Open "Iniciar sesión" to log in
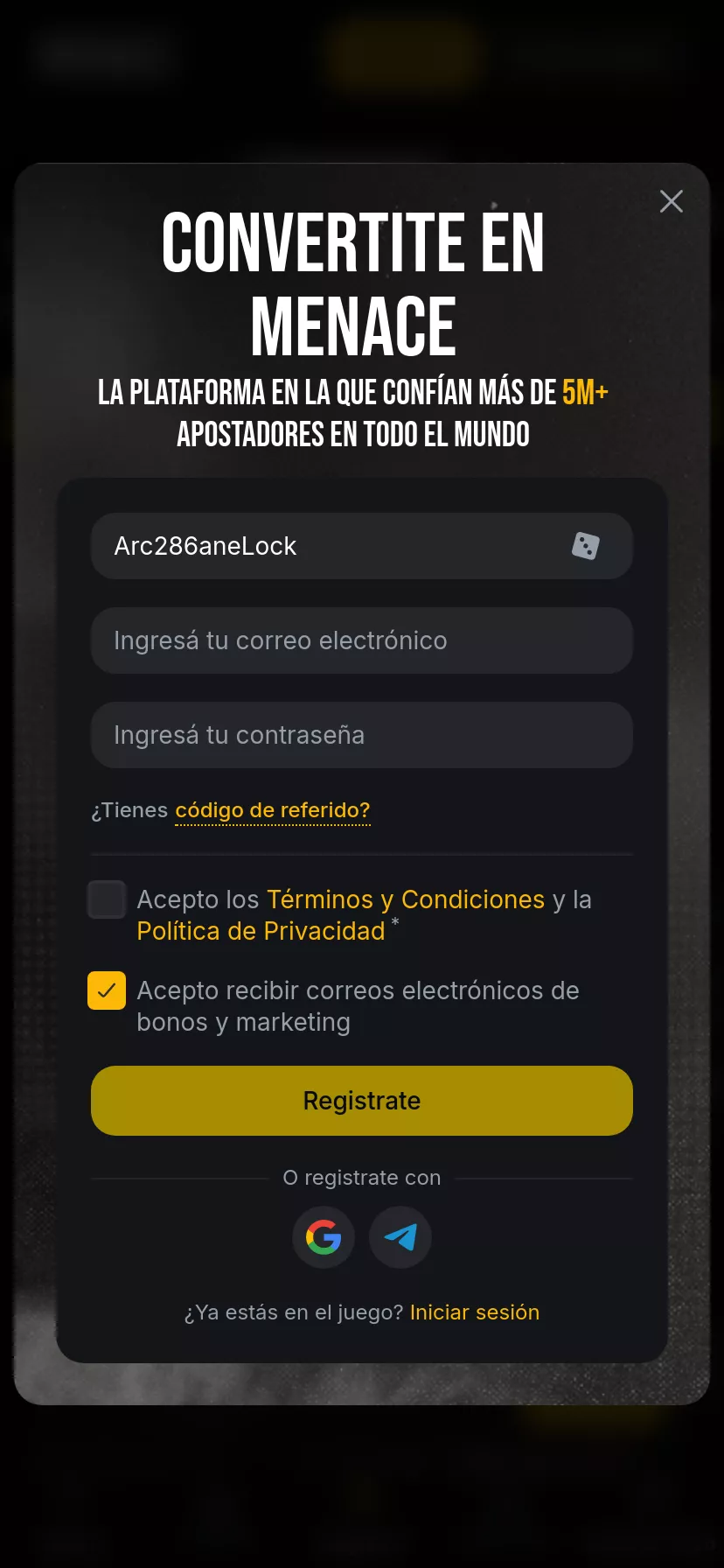 tap(474, 1312)
